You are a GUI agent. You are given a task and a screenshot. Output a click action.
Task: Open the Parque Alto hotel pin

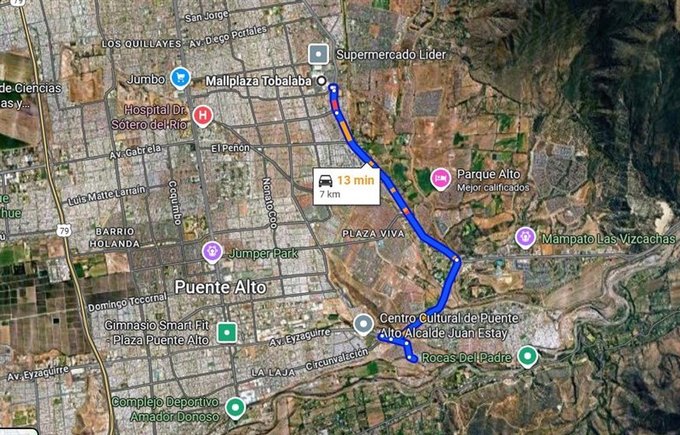click(x=439, y=179)
